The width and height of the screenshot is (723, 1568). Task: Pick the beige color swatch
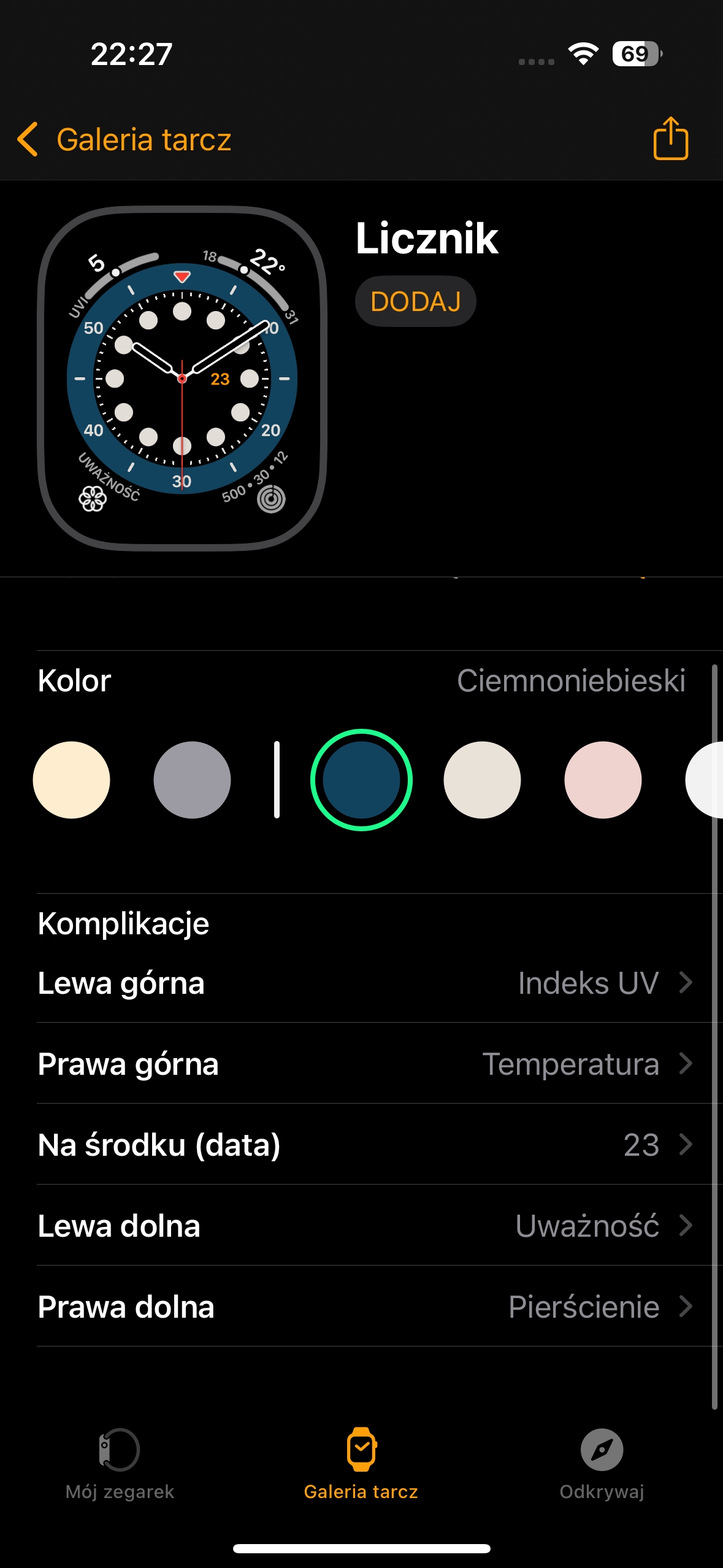[482, 780]
